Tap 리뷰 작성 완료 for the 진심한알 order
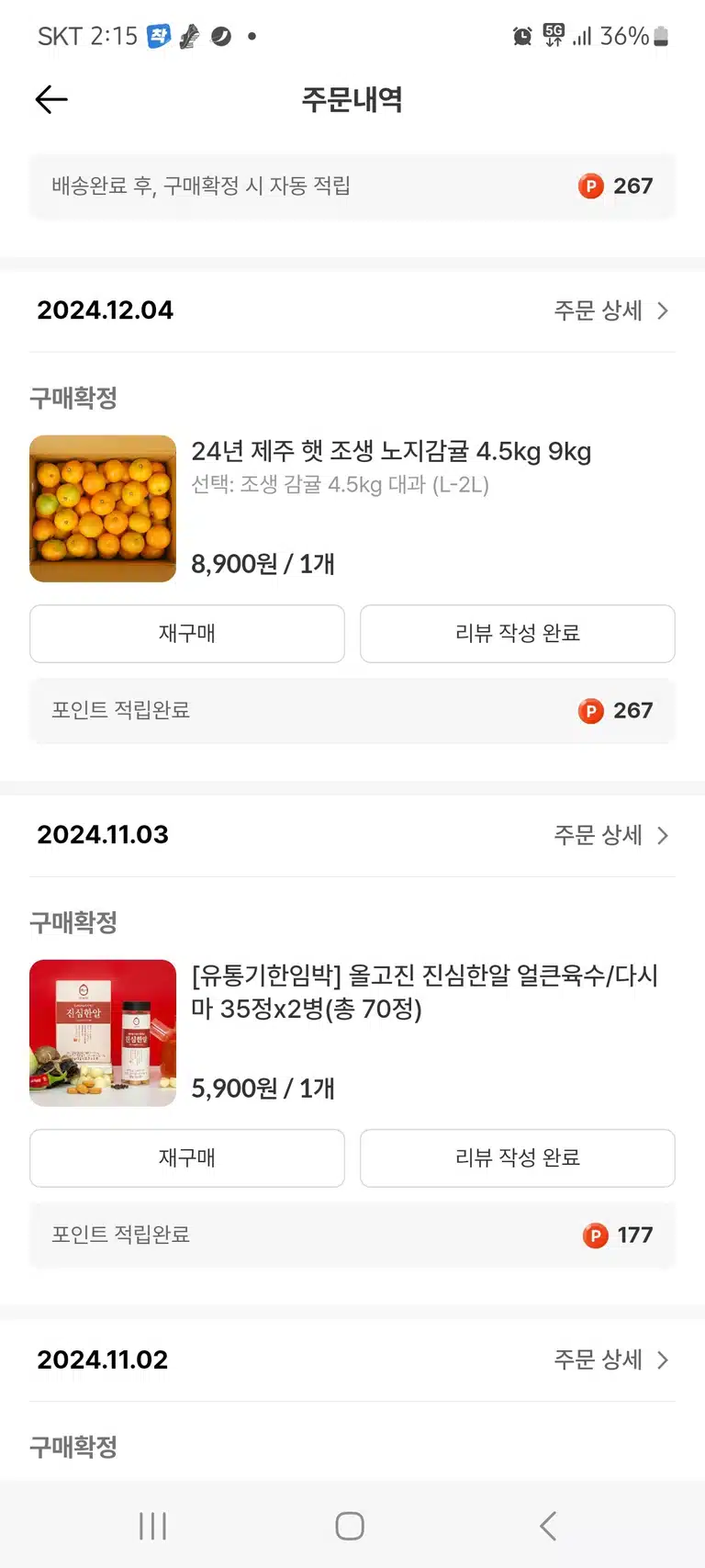The width and height of the screenshot is (705, 1568). [x=518, y=1157]
